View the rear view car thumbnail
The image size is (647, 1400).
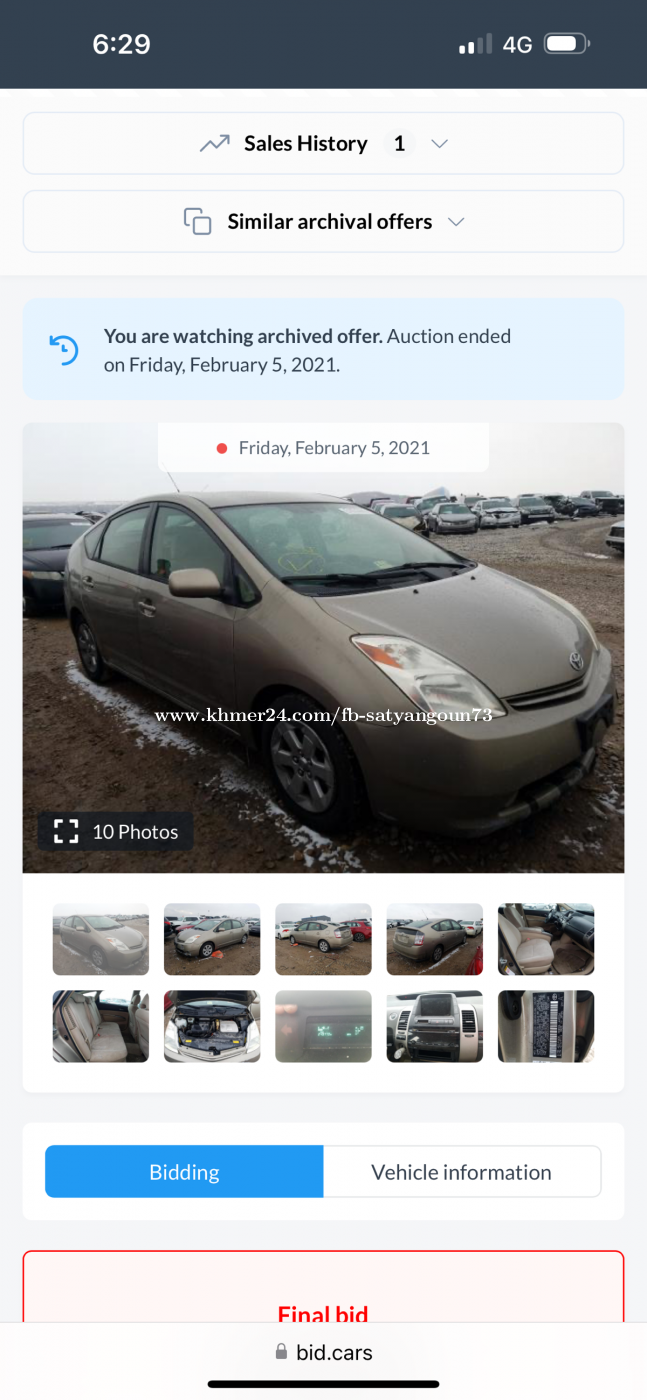(435, 939)
